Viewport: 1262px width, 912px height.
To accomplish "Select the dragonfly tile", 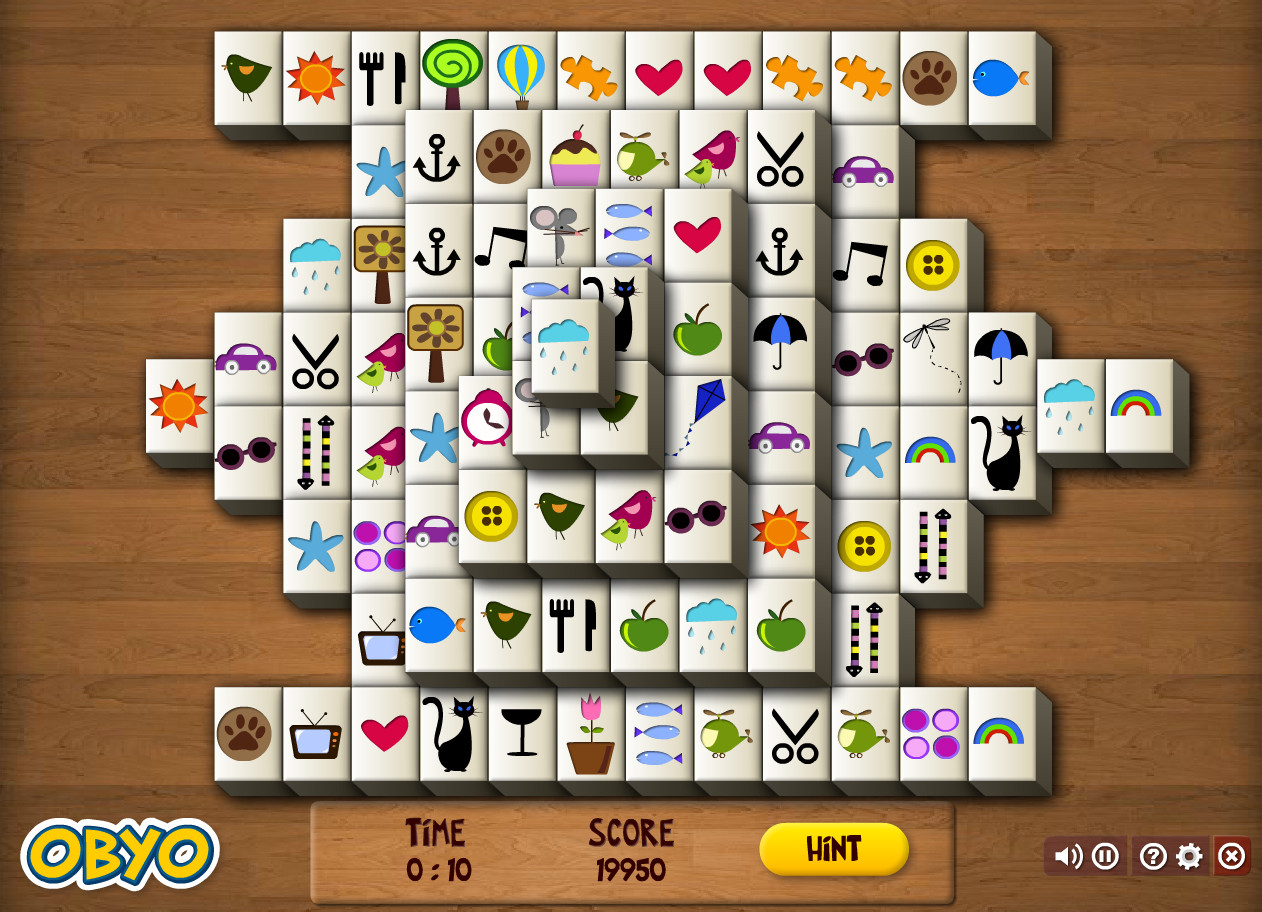I will [932, 355].
